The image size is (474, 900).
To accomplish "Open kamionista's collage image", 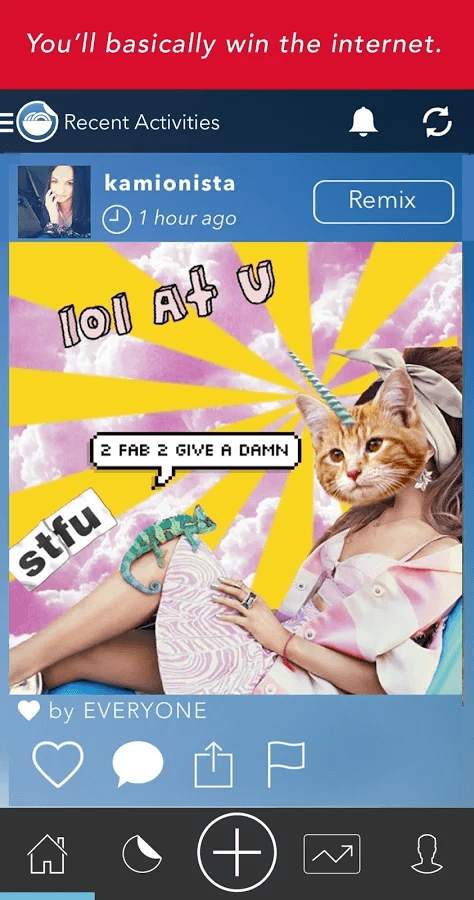I will (235, 468).
